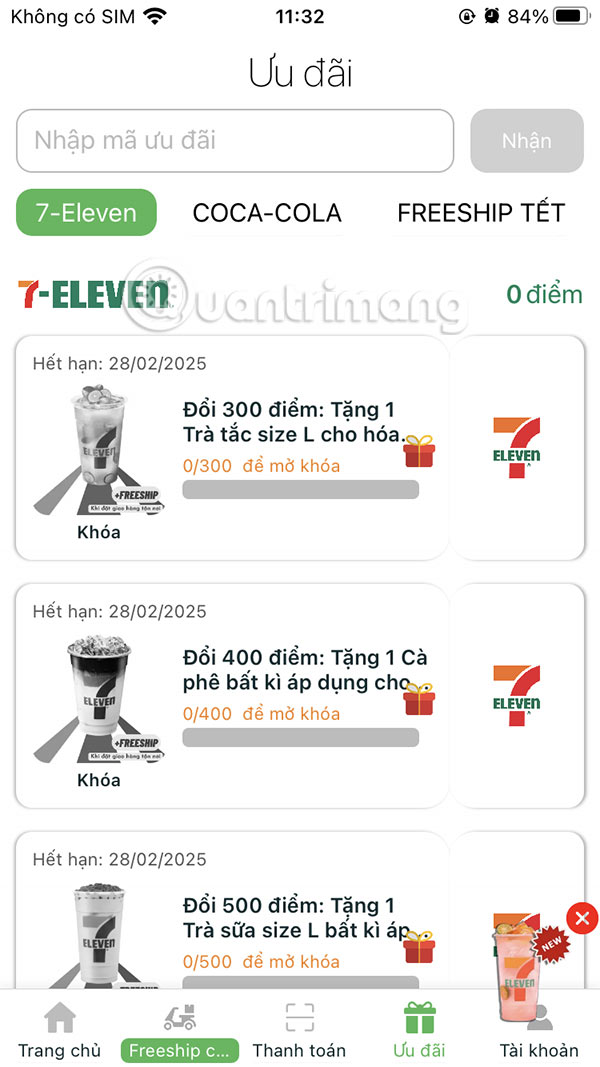Open the Freeship tab
Viewport: 600px width, 1067px height.
pyautogui.click(x=180, y=1030)
